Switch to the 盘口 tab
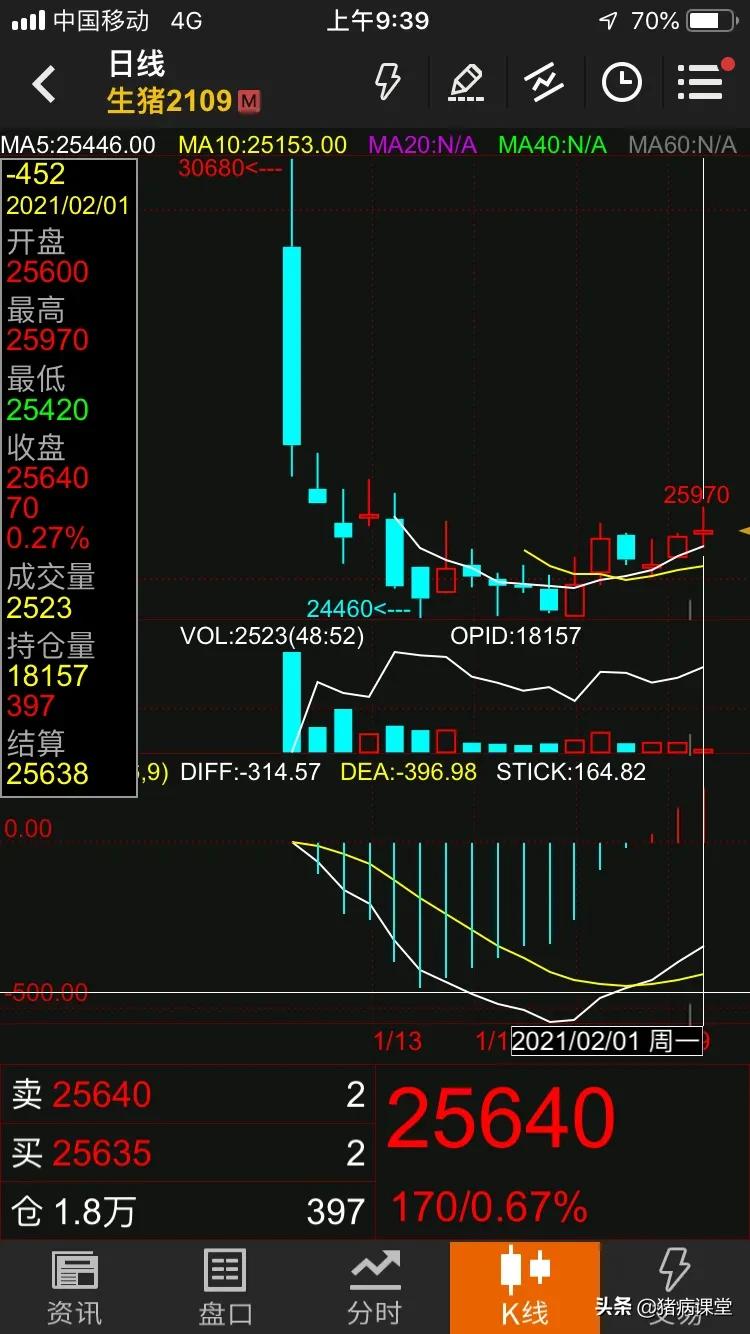The height and width of the screenshot is (1334, 750). tap(225, 1288)
